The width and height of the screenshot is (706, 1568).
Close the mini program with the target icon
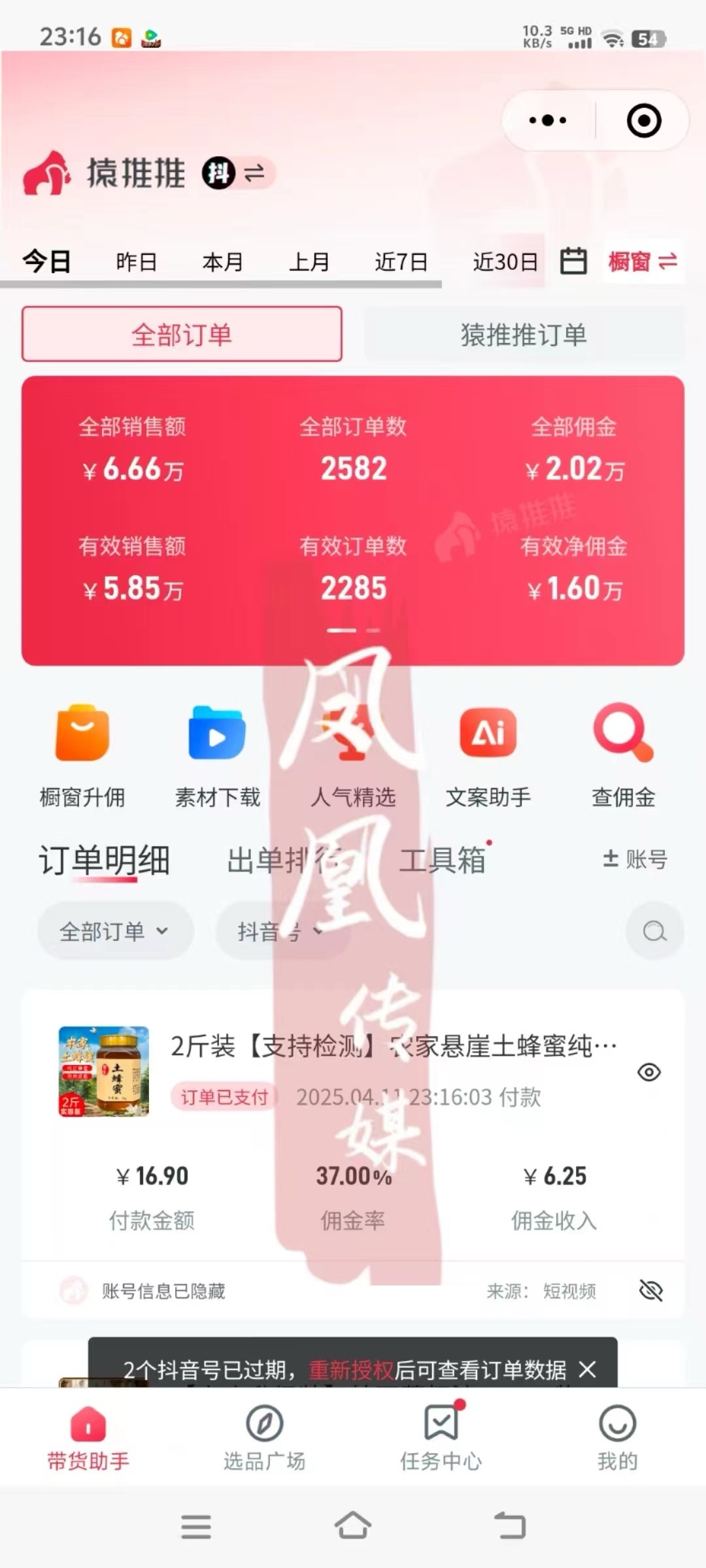tap(644, 120)
